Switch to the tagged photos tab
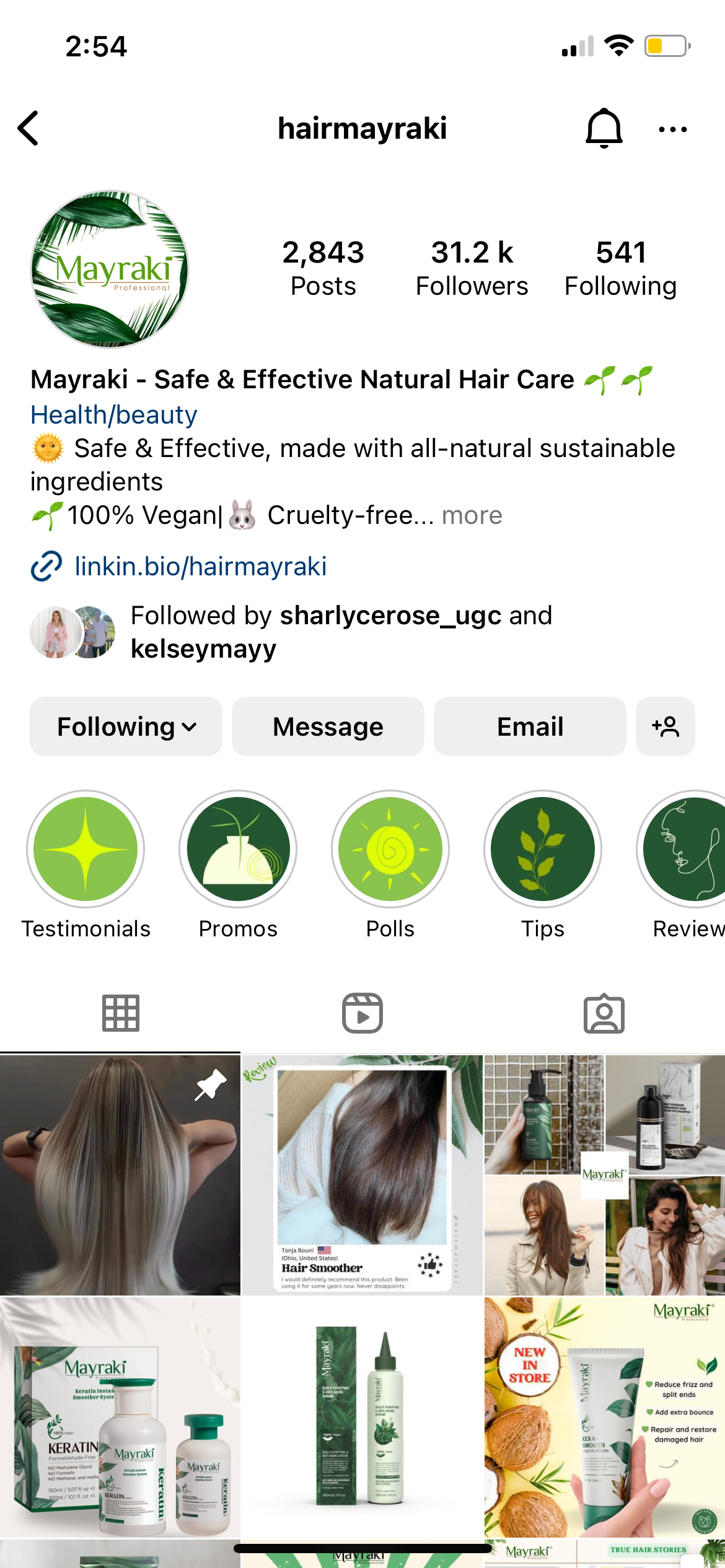The image size is (725, 1568). [604, 1014]
